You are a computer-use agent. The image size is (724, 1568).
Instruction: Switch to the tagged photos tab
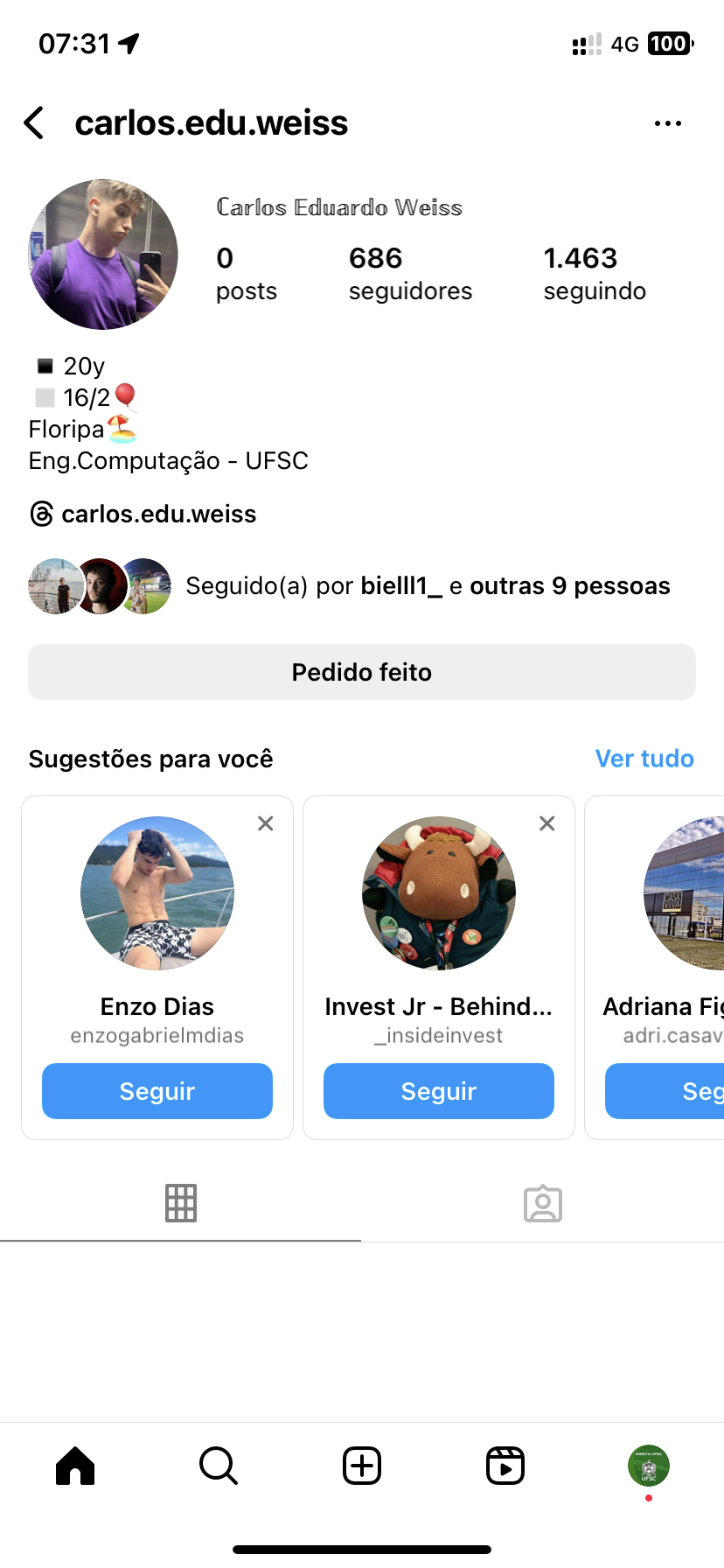click(x=543, y=1204)
